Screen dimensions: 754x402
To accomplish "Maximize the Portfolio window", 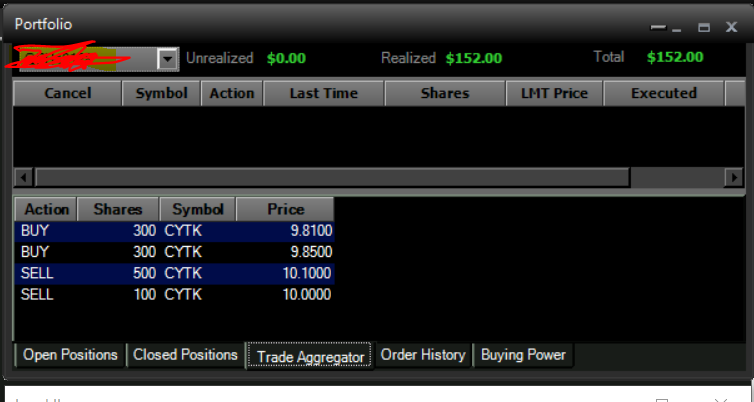I will pyautogui.click(x=703, y=27).
